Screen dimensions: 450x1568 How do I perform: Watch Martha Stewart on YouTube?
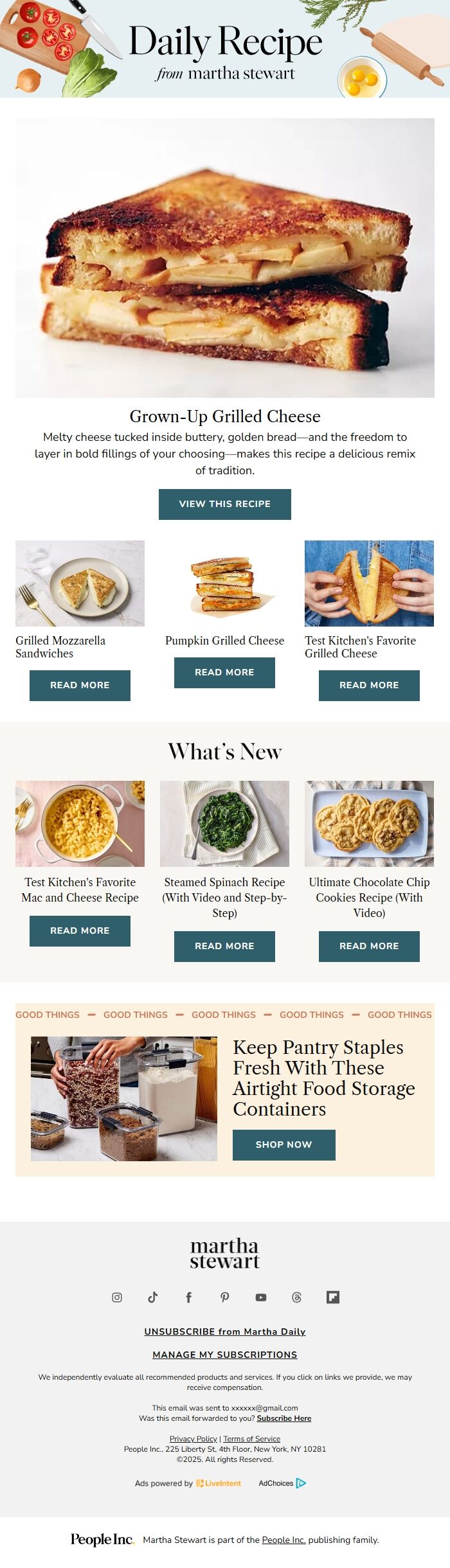tap(261, 1297)
